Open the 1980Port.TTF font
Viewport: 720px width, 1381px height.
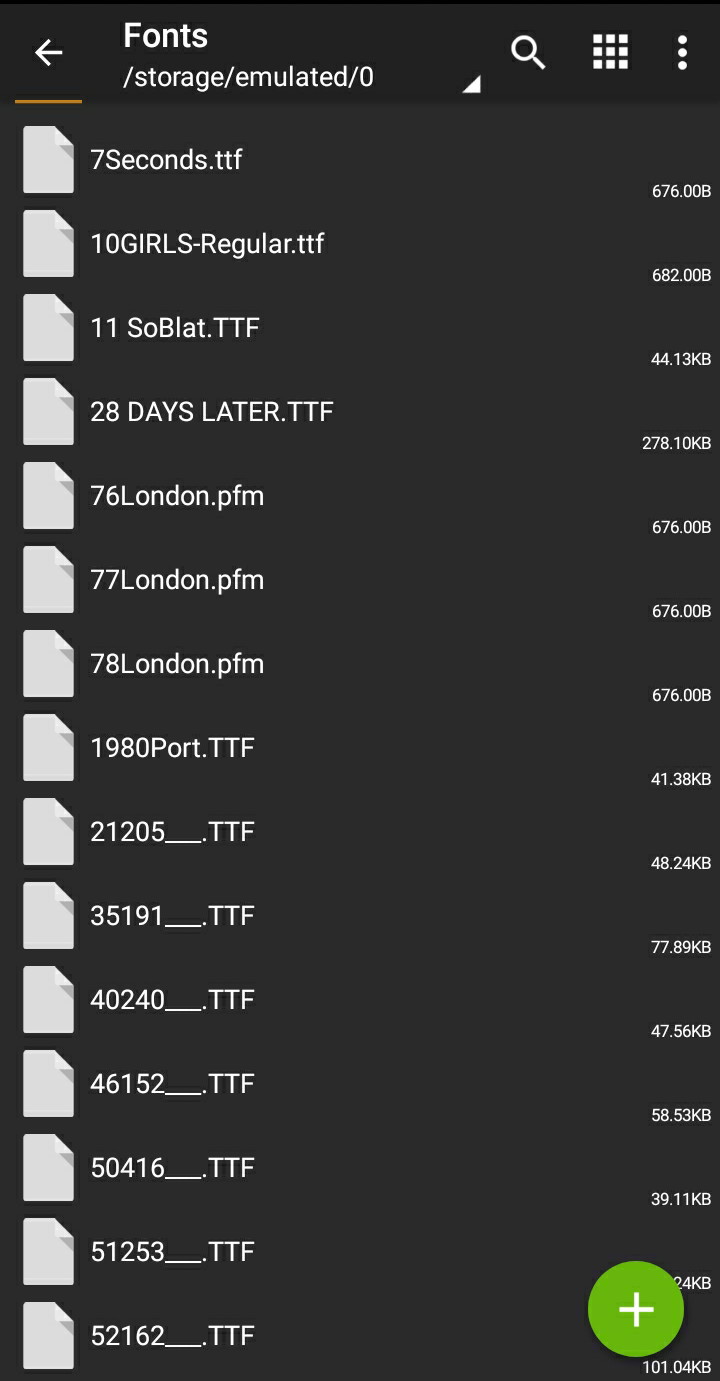click(172, 748)
